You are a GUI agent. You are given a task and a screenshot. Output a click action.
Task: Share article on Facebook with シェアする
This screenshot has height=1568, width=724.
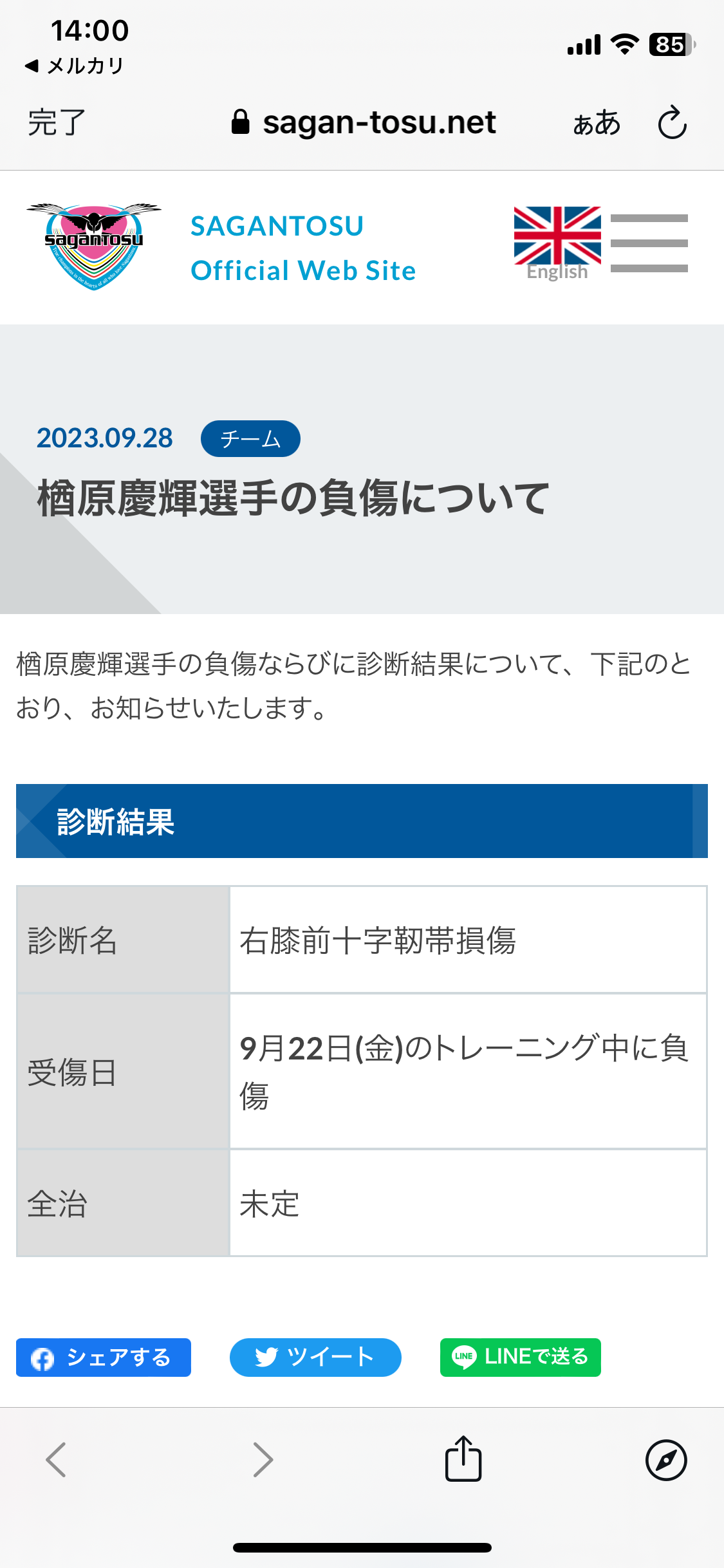pyautogui.click(x=104, y=1358)
